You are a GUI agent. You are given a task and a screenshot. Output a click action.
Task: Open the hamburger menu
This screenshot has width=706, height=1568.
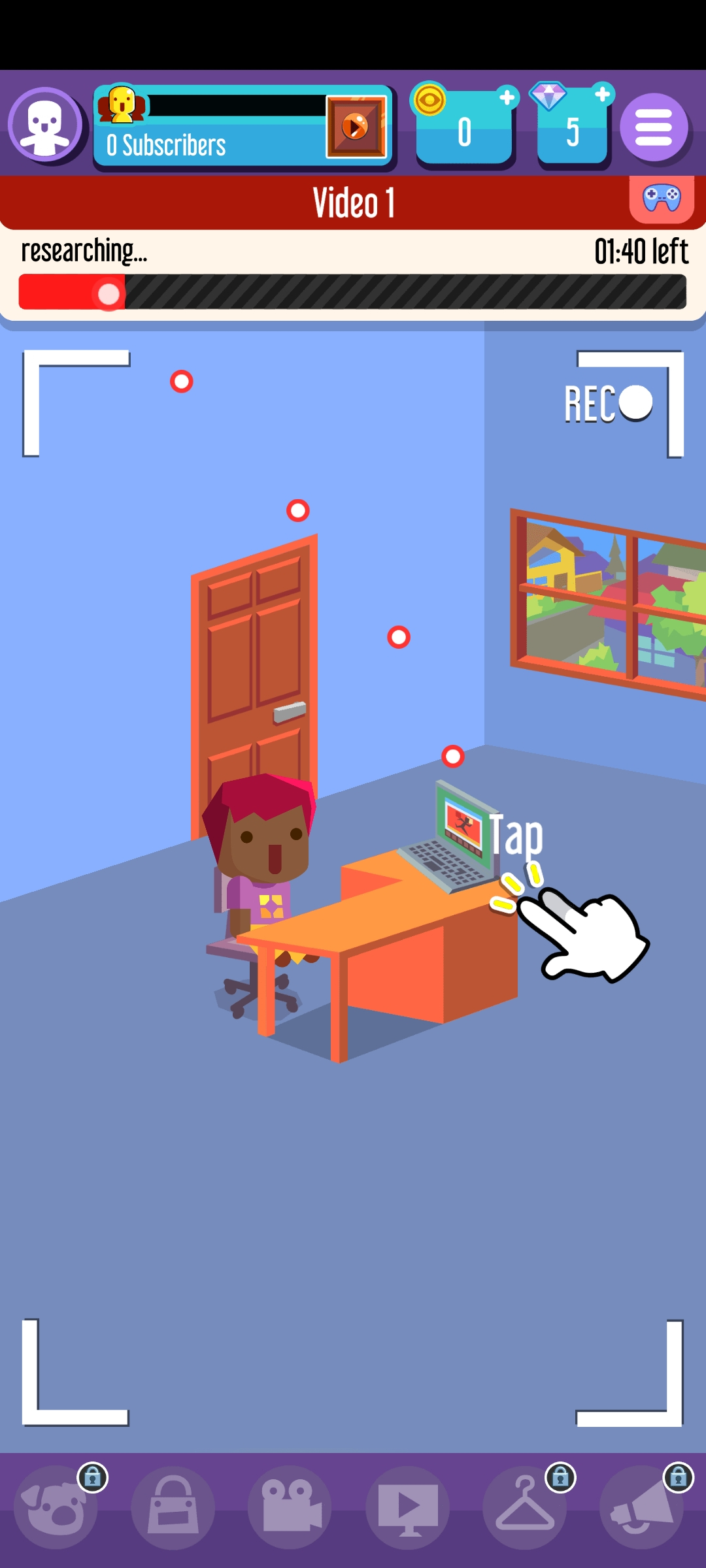click(x=654, y=127)
